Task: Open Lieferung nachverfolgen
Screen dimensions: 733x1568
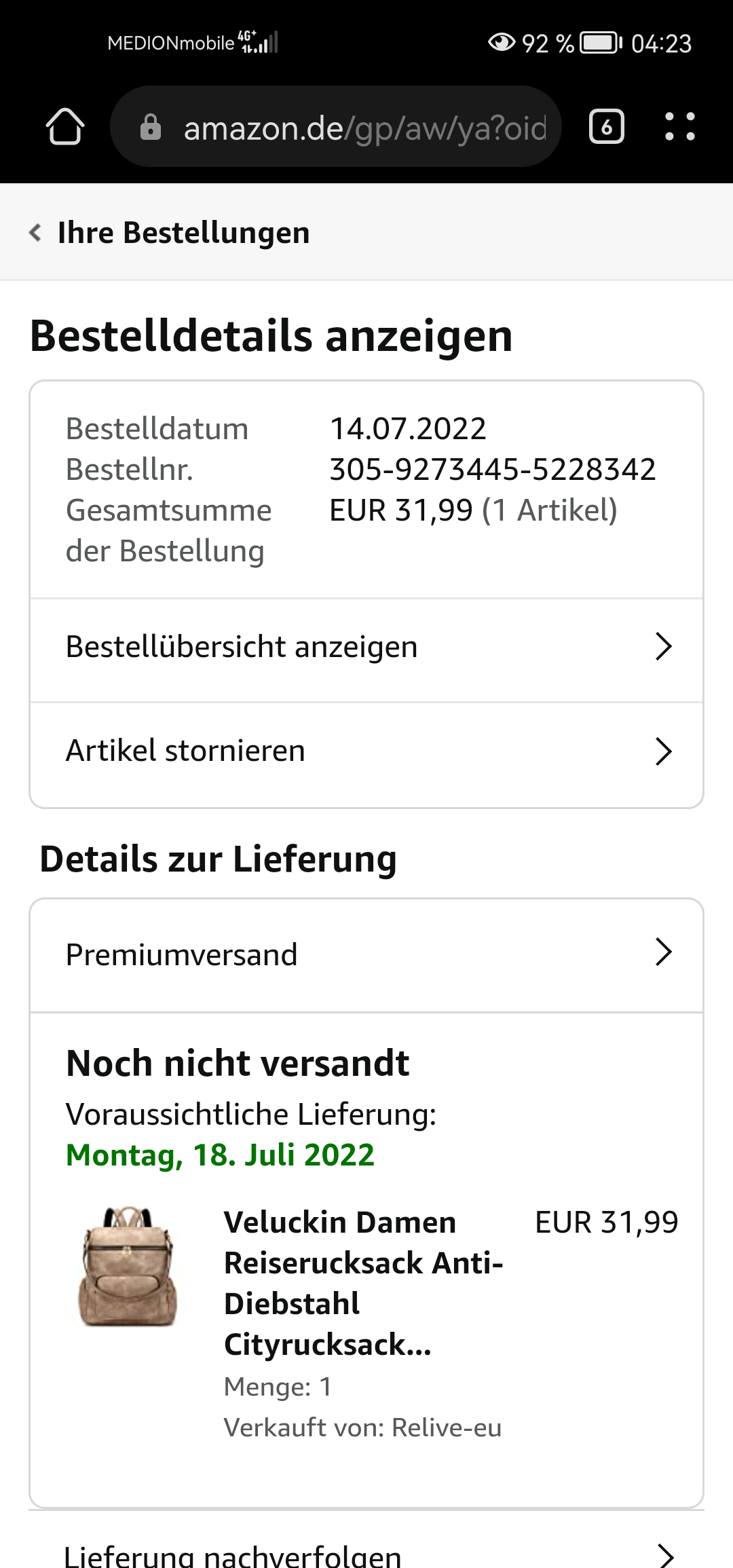Action: point(366,1553)
